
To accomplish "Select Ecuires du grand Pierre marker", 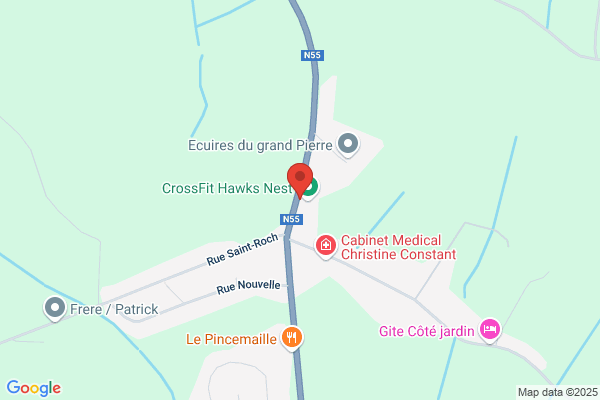I will click(x=347, y=145).
